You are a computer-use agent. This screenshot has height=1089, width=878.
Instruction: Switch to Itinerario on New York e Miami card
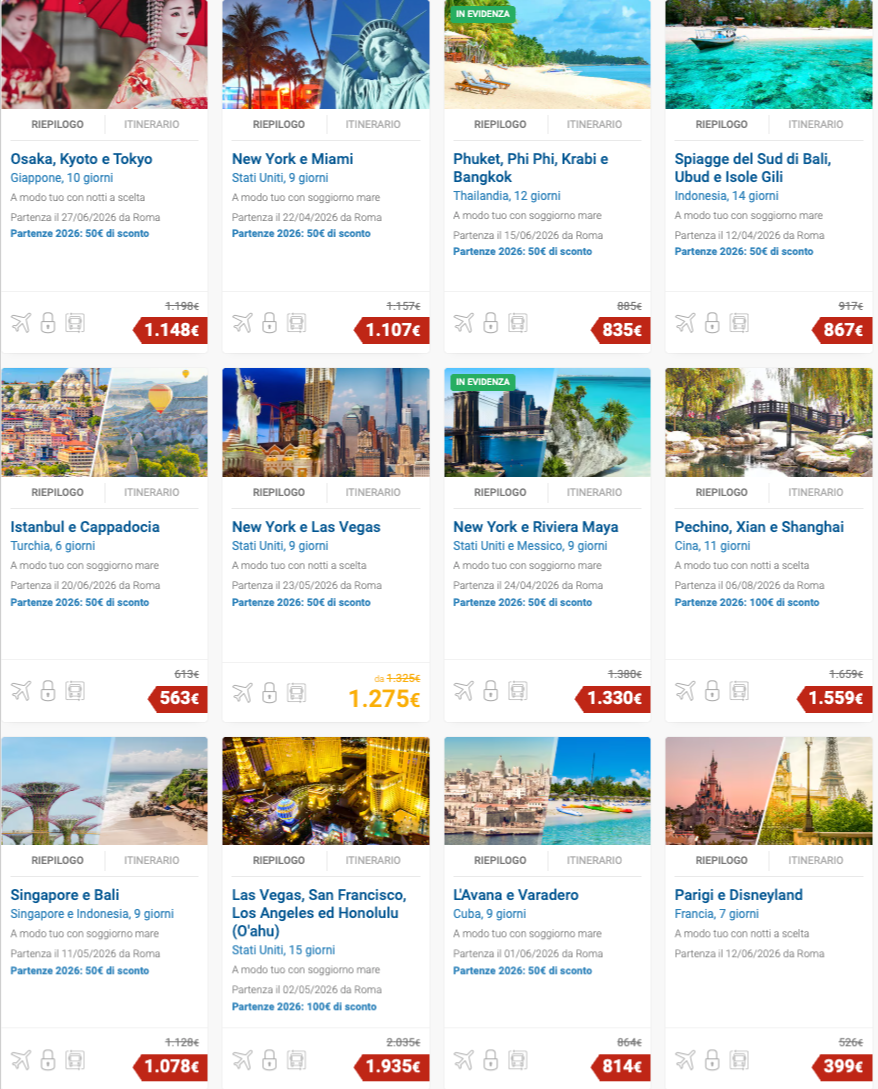(373, 125)
